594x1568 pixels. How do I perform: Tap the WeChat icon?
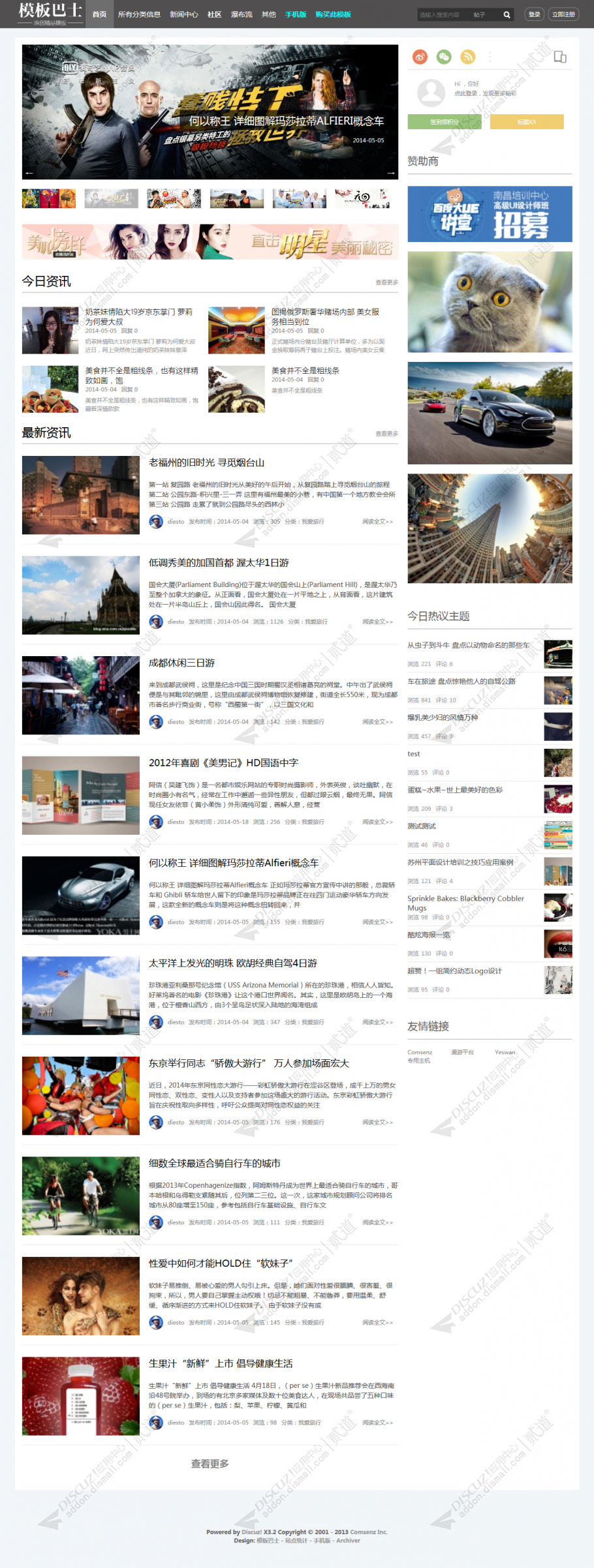pos(444,57)
